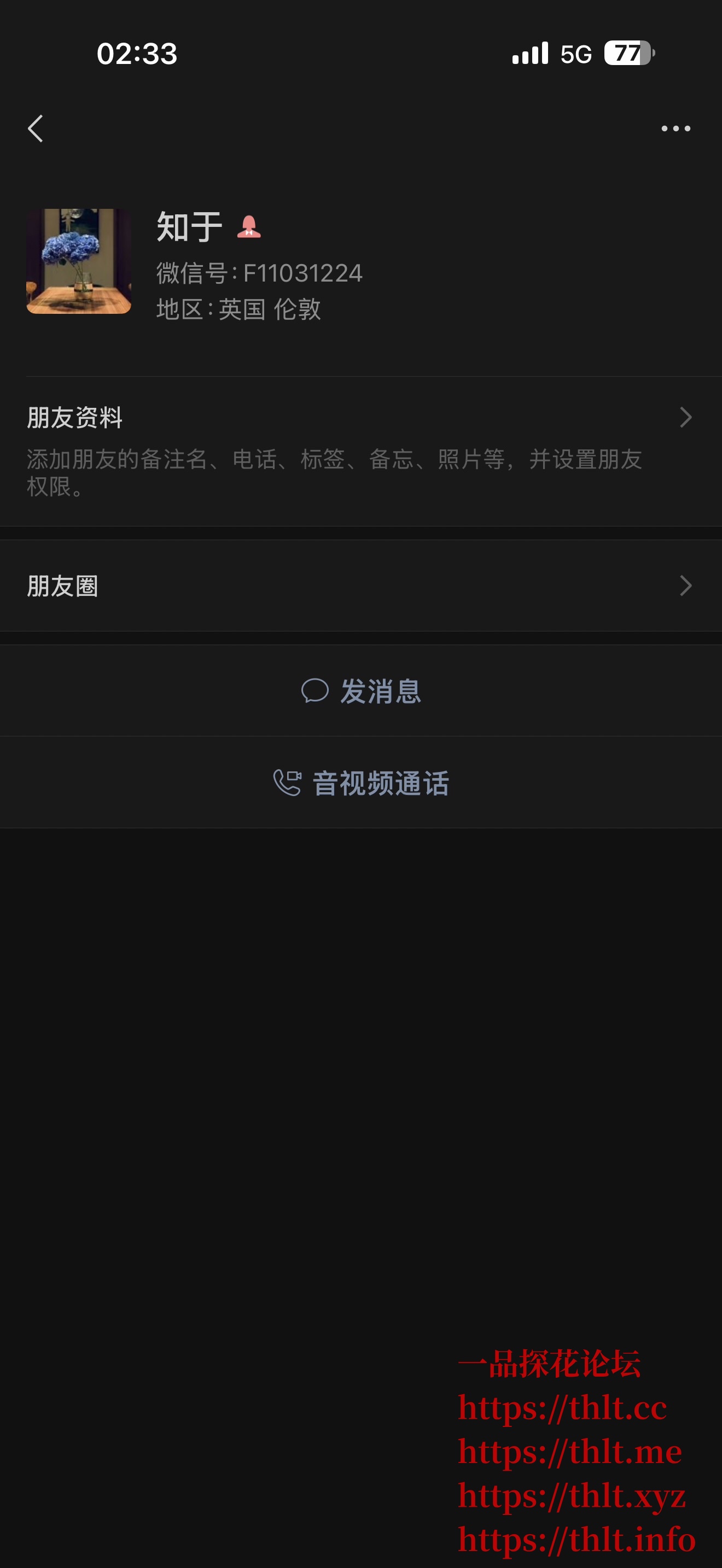Image resolution: width=722 pixels, height=1568 pixels.
Task: Tap the video call icon beside 音视频通话
Action: pos(287,784)
